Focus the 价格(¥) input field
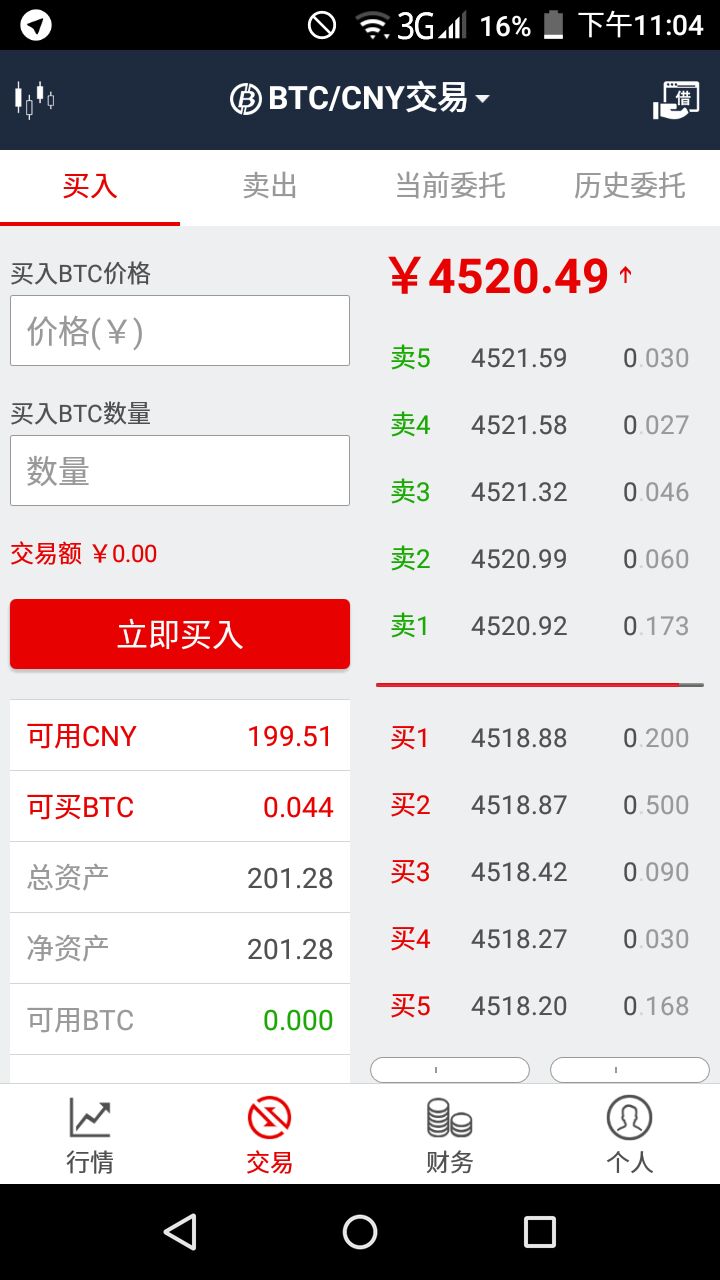The image size is (720, 1280). click(180, 331)
